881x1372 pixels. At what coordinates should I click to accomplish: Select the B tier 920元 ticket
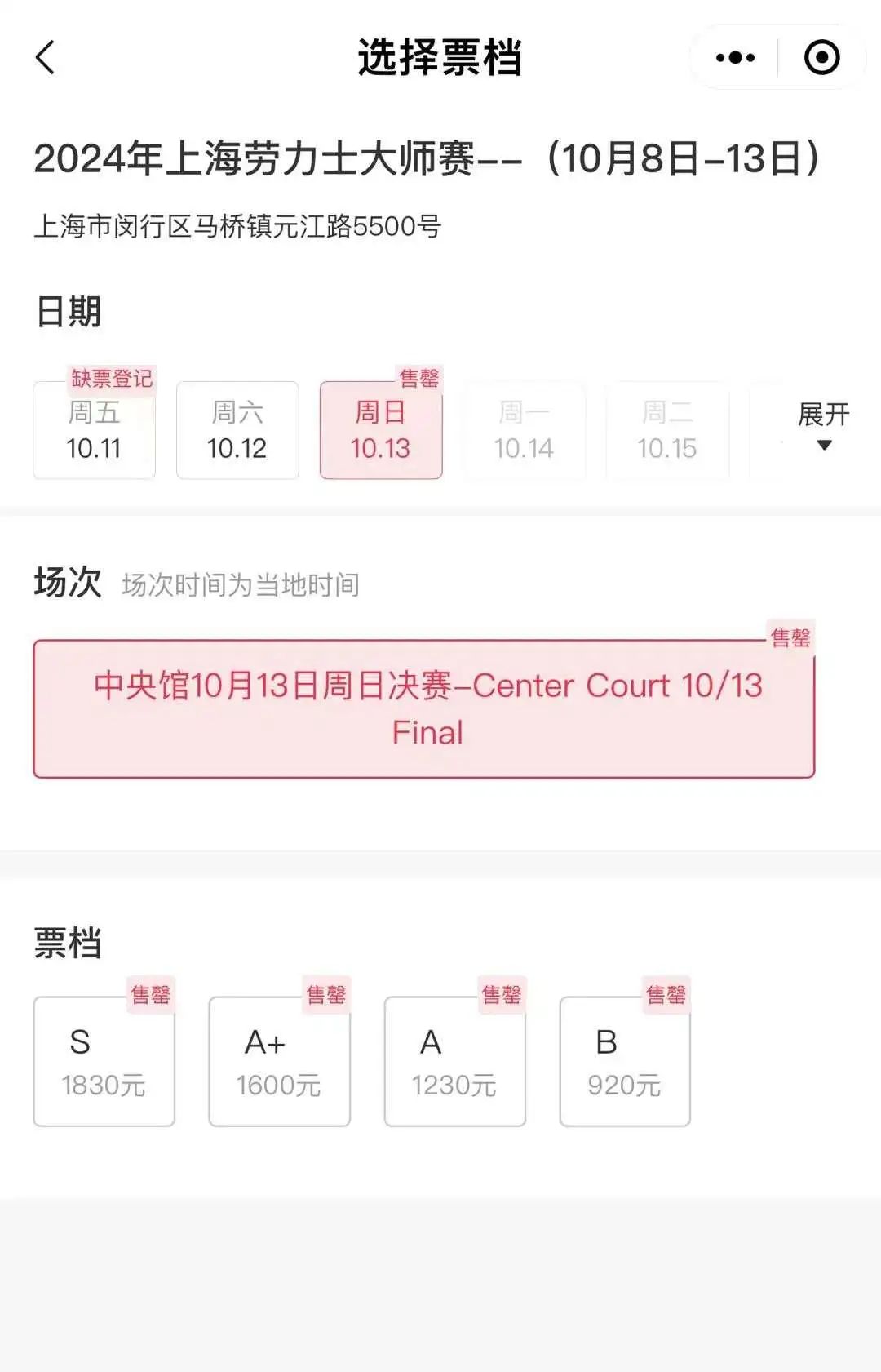click(x=625, y=1062)
